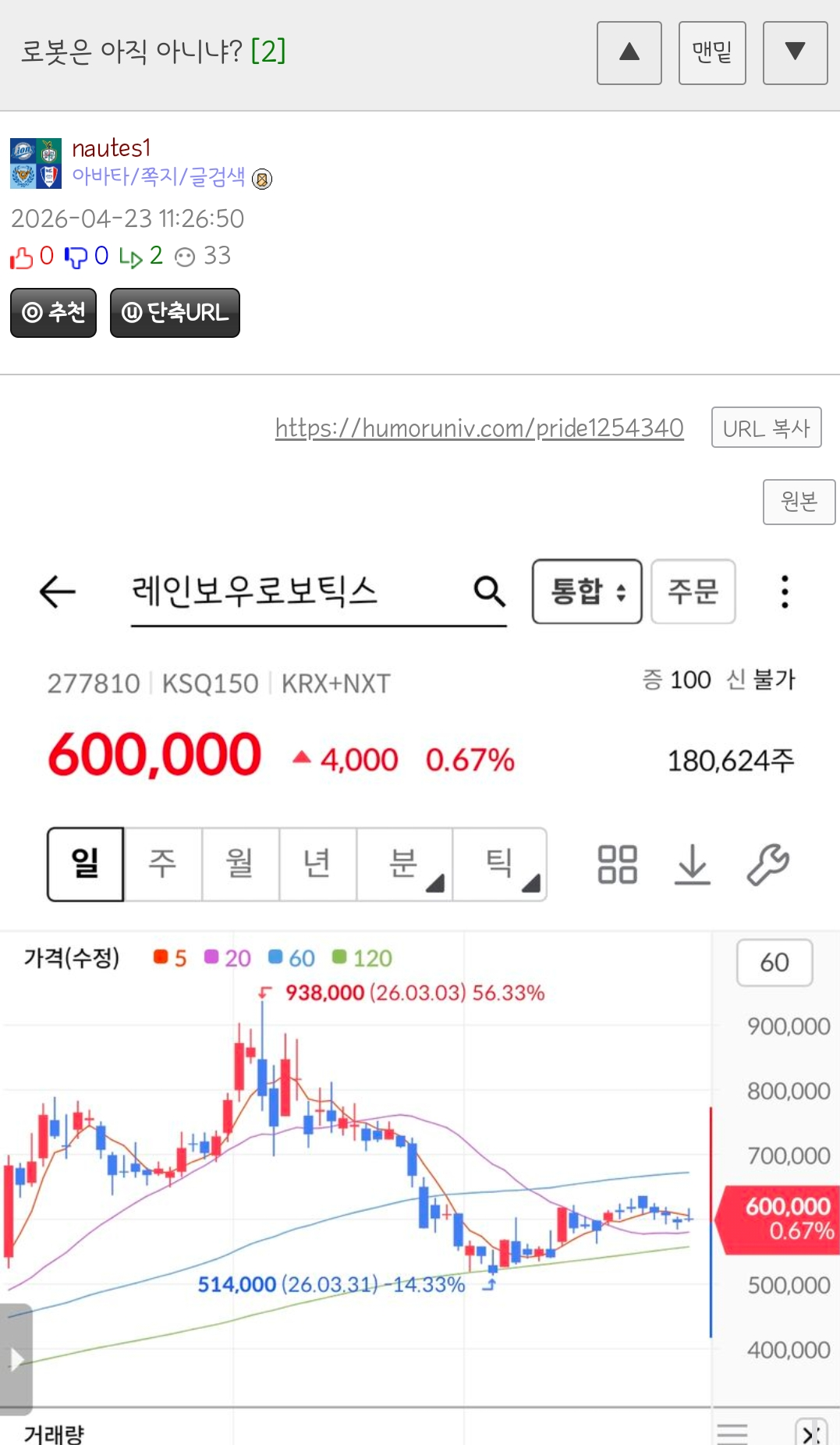Open nautes1's profile
The height and width of the screenshot is (1445, 840).
pyautogui.click(x=111, y=147)
